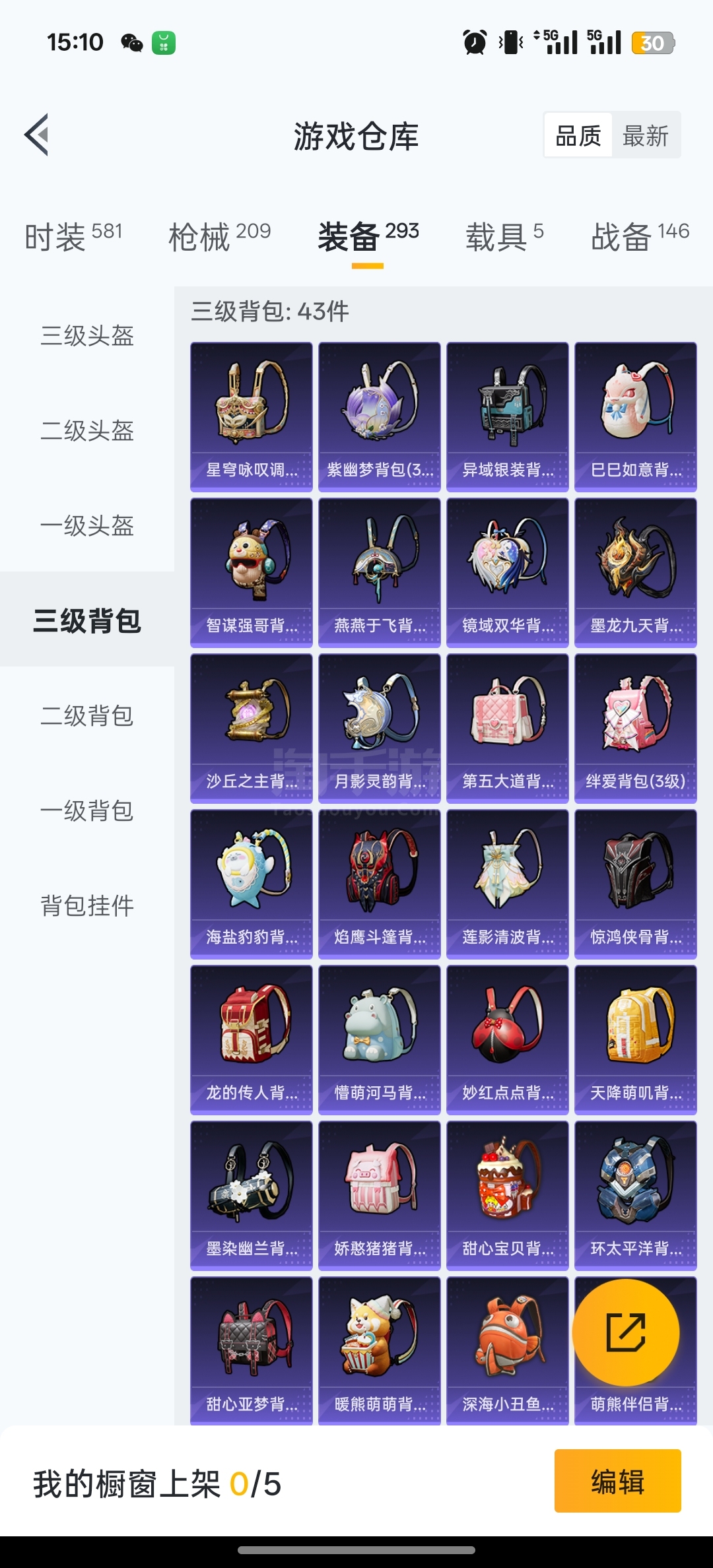
Task: Open the 甜心宝贝 backpack item
Action: pyautogui.click(x=508, y=1195)
